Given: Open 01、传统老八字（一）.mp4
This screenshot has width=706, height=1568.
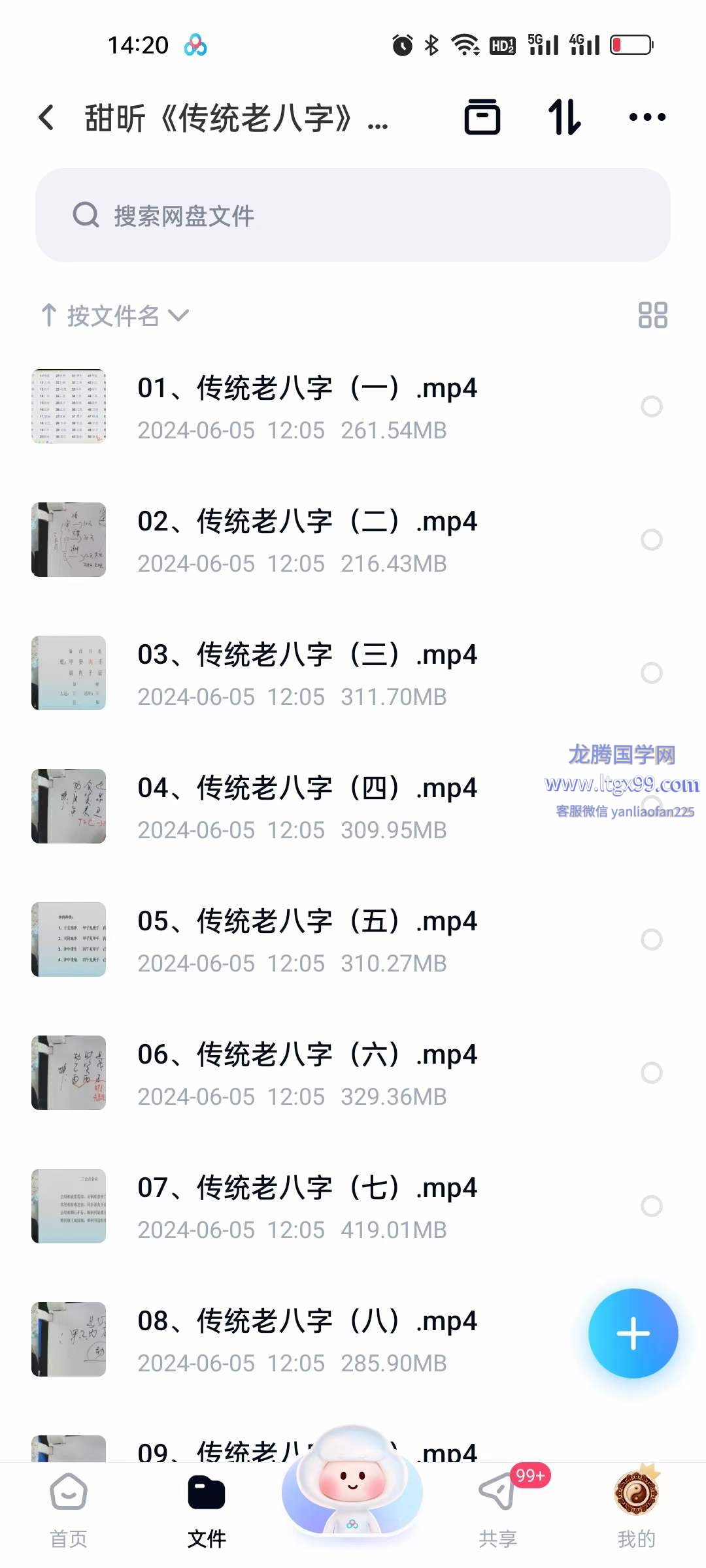Looking at the screenshot, I should pyautogui.click(x=307, y=405).
